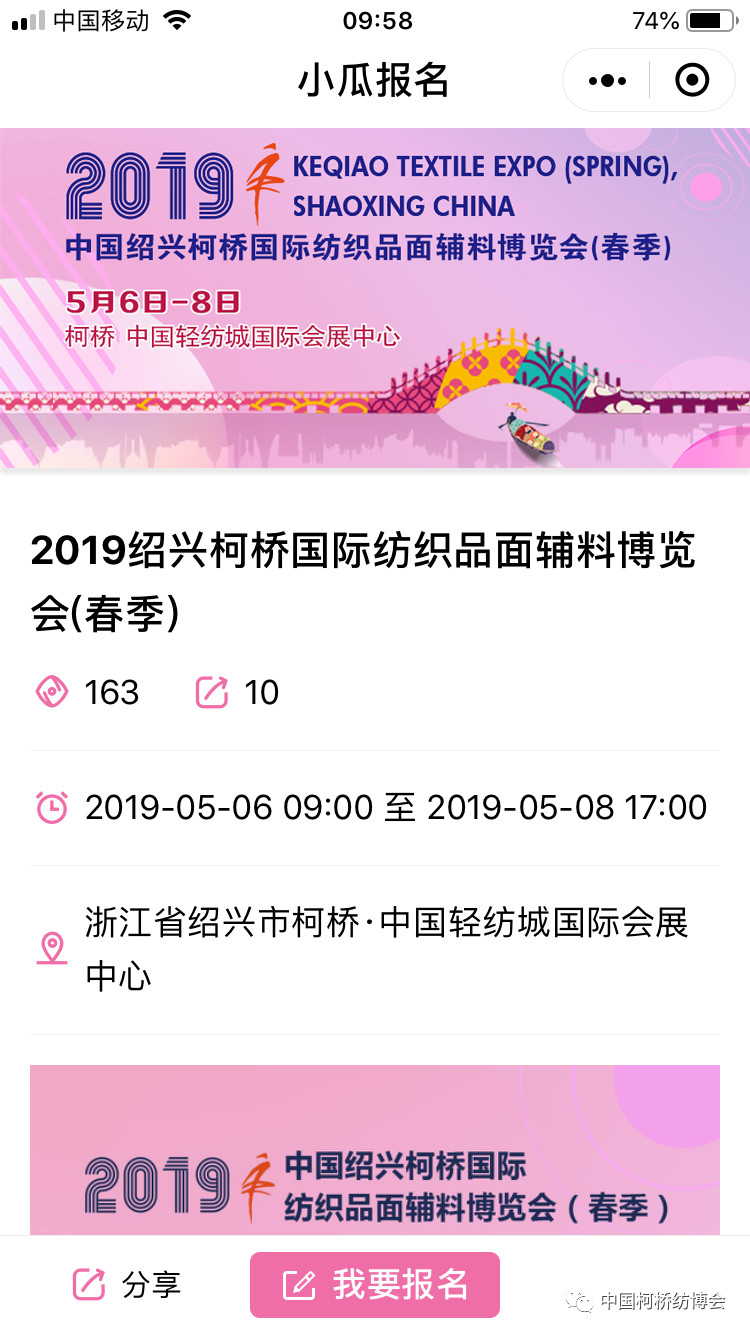
Task: Tap 我要报名 to register
Action: click(375, 1285)
